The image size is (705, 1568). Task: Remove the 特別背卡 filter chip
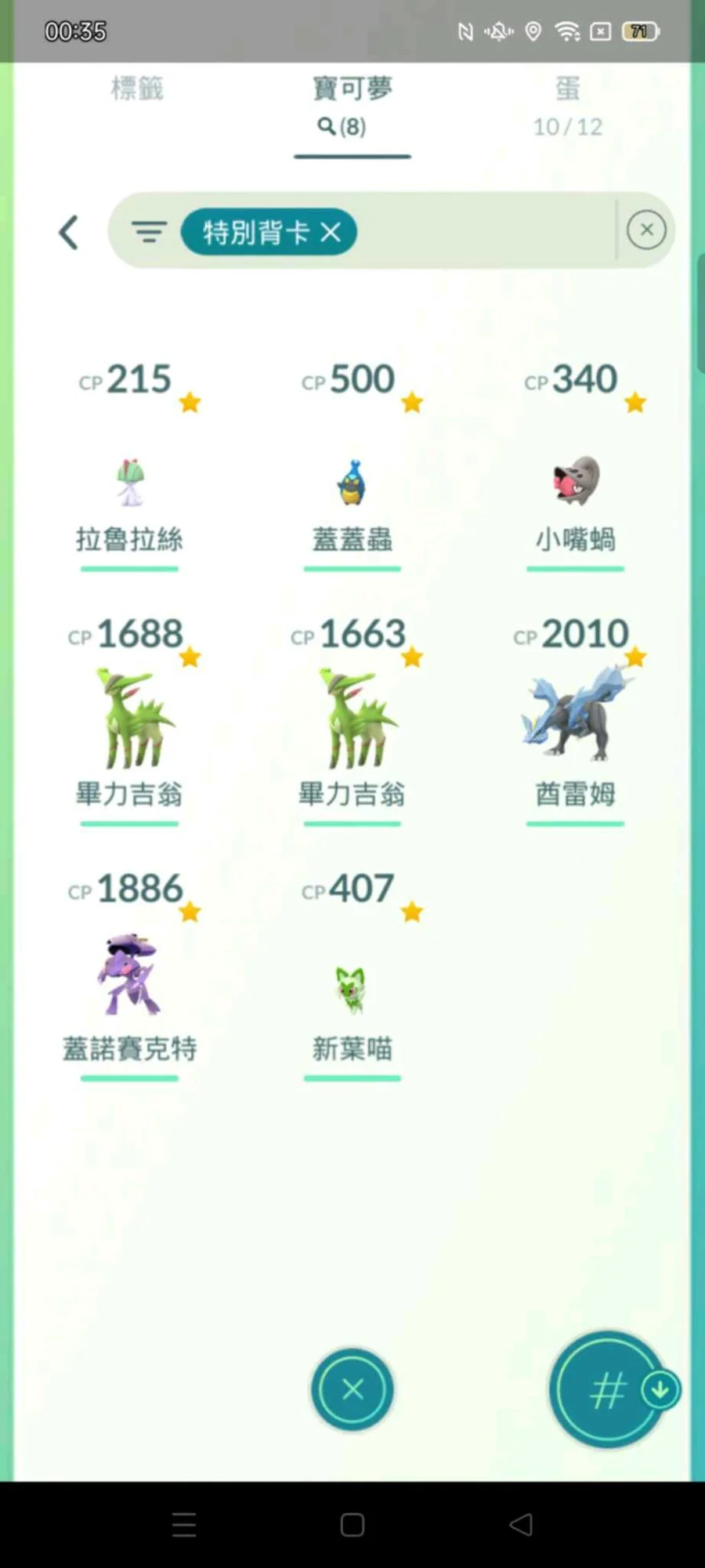(x=331, y=232)
